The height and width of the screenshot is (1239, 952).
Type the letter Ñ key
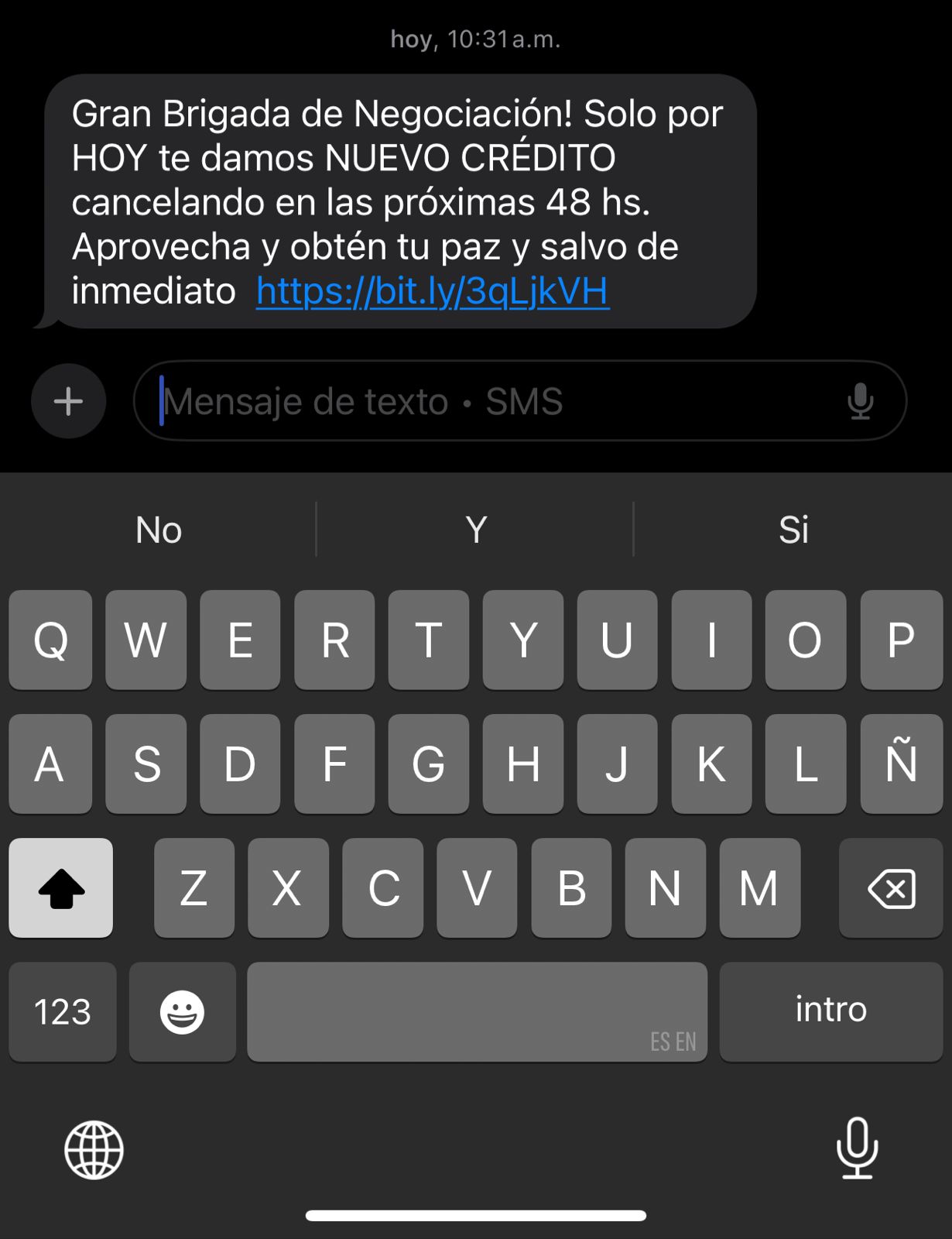901,764
